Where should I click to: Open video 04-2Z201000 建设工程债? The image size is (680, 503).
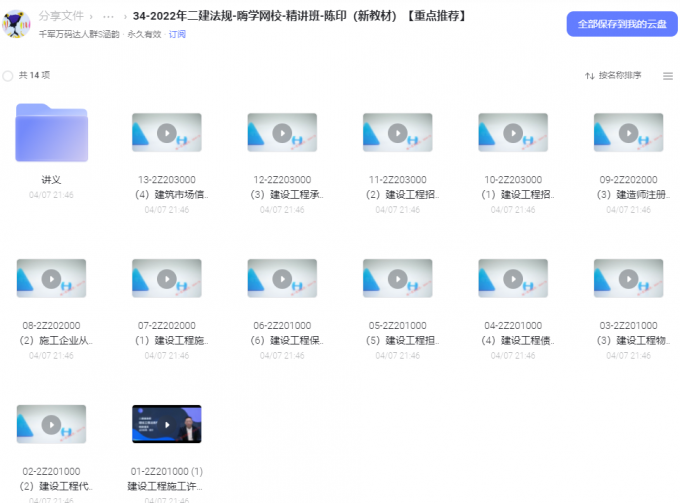coord(513,279)
